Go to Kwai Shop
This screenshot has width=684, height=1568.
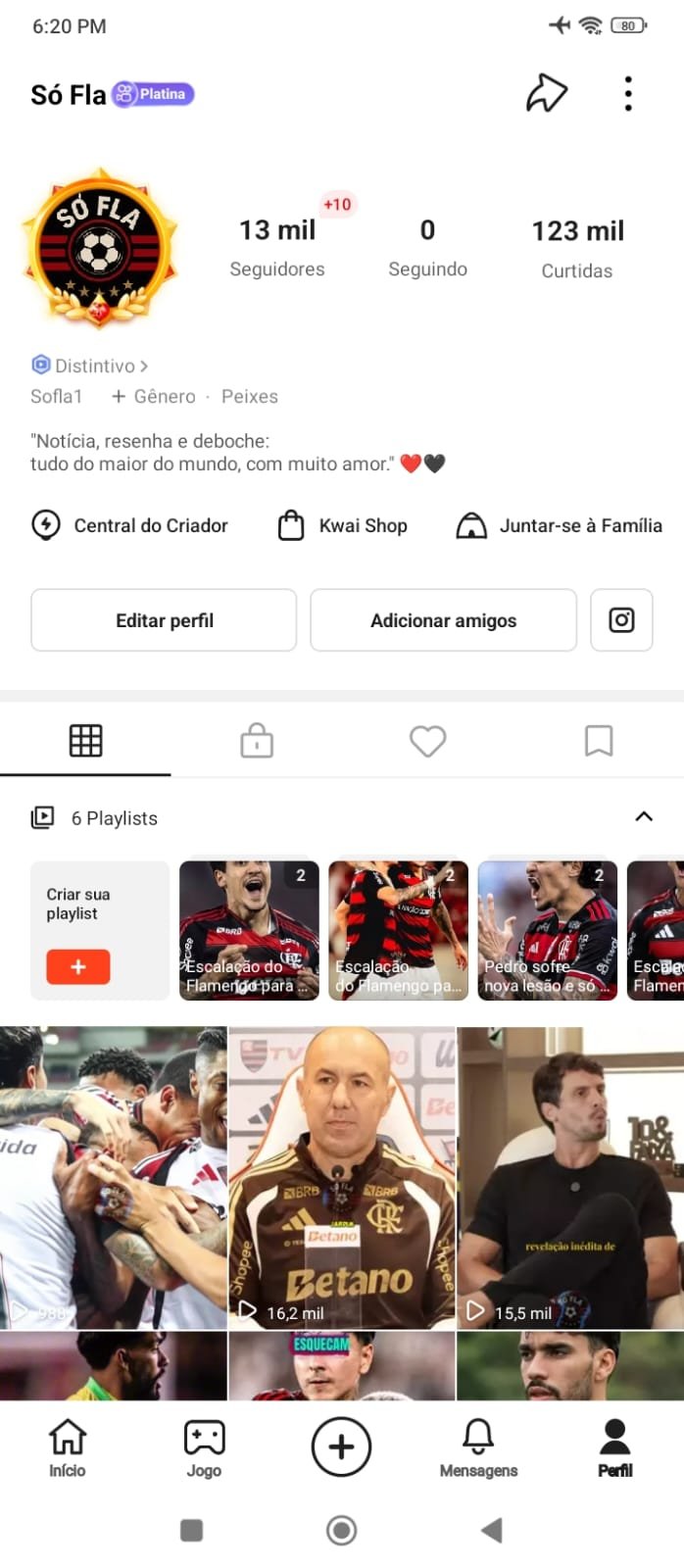pyautogui.click(x=343, y=525)
